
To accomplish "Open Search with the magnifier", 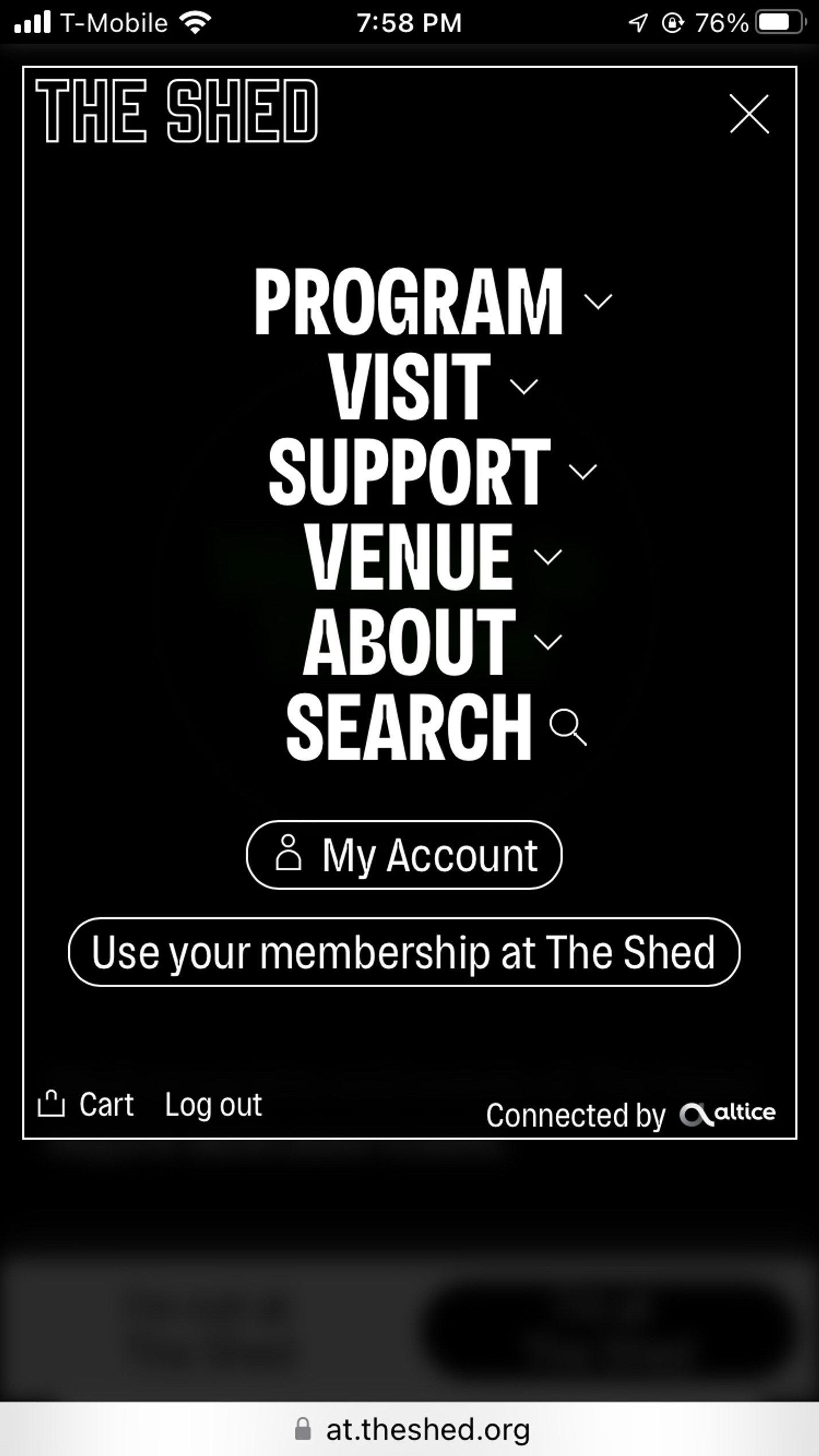I will 568,727.
